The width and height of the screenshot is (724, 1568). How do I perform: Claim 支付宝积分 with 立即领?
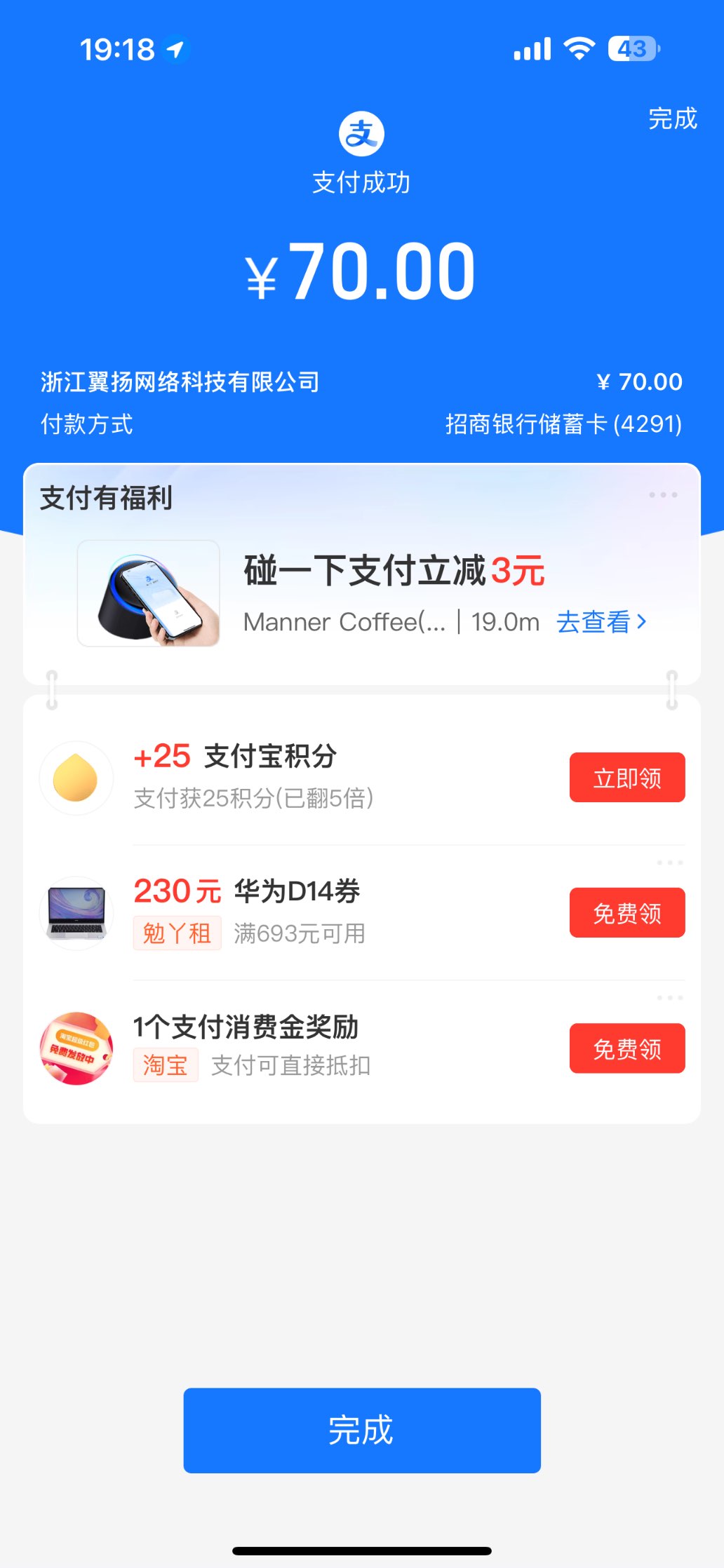point(626,778)
